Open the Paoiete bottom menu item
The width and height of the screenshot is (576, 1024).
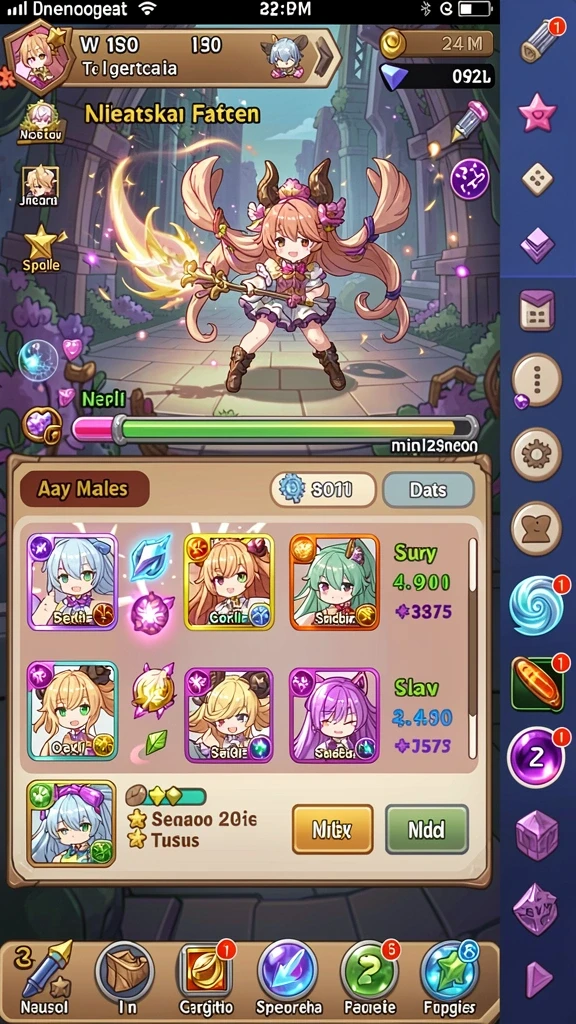(369, 976)
